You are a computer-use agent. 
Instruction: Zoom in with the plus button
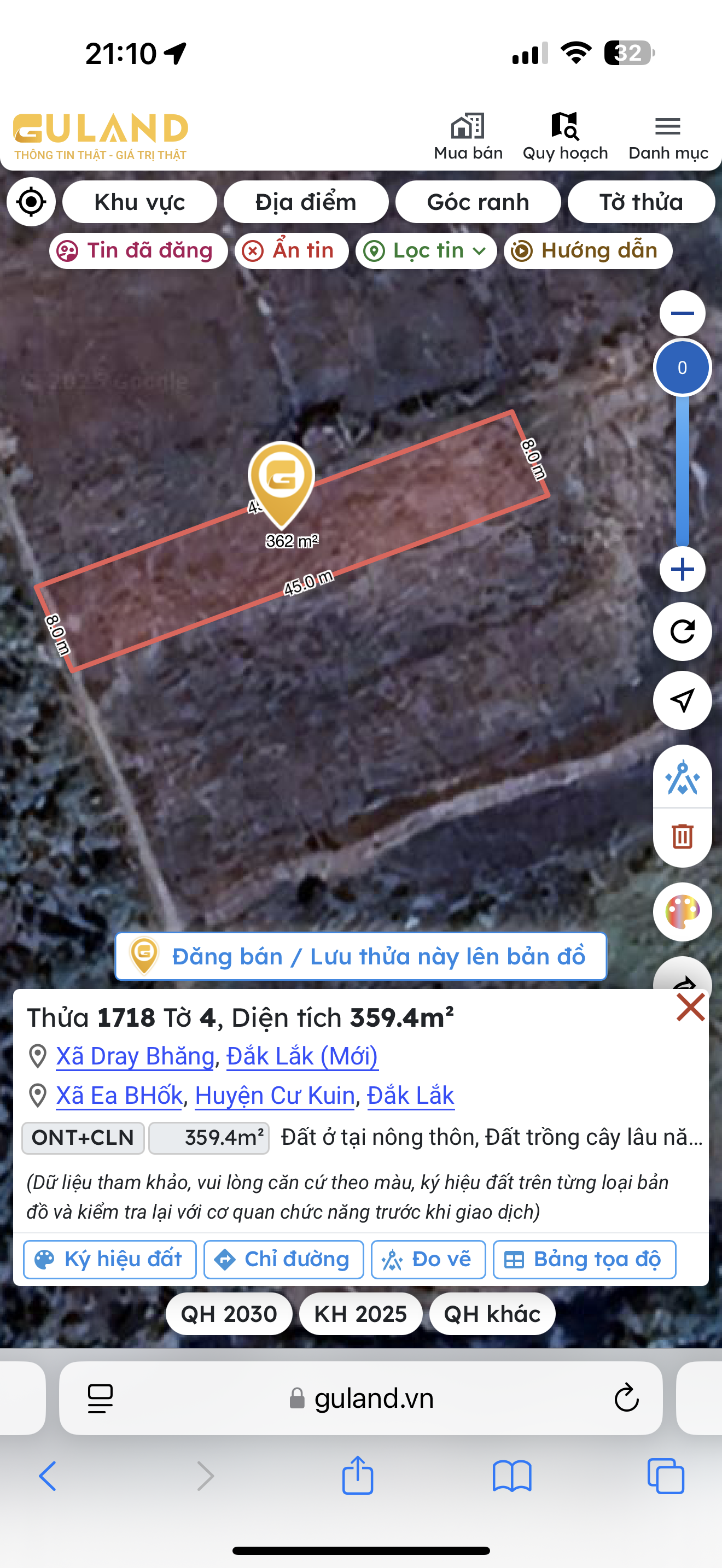tap(682, 570)
